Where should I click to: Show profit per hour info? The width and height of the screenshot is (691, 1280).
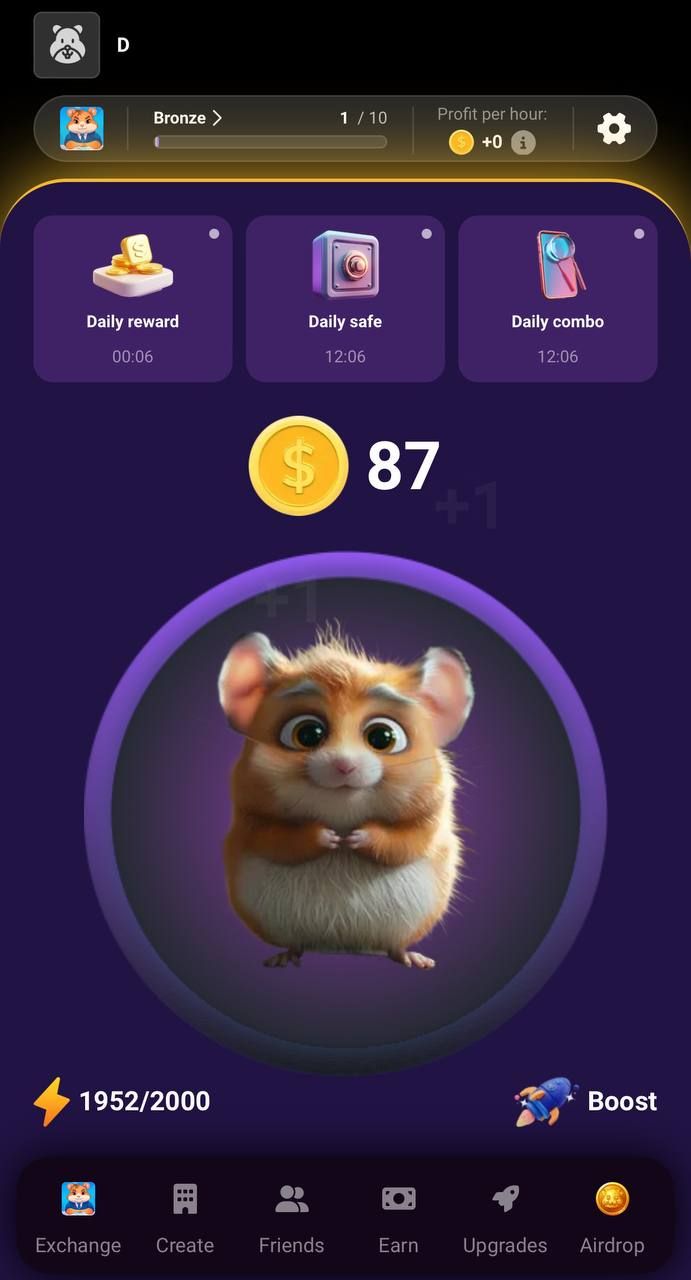[523, 142]
